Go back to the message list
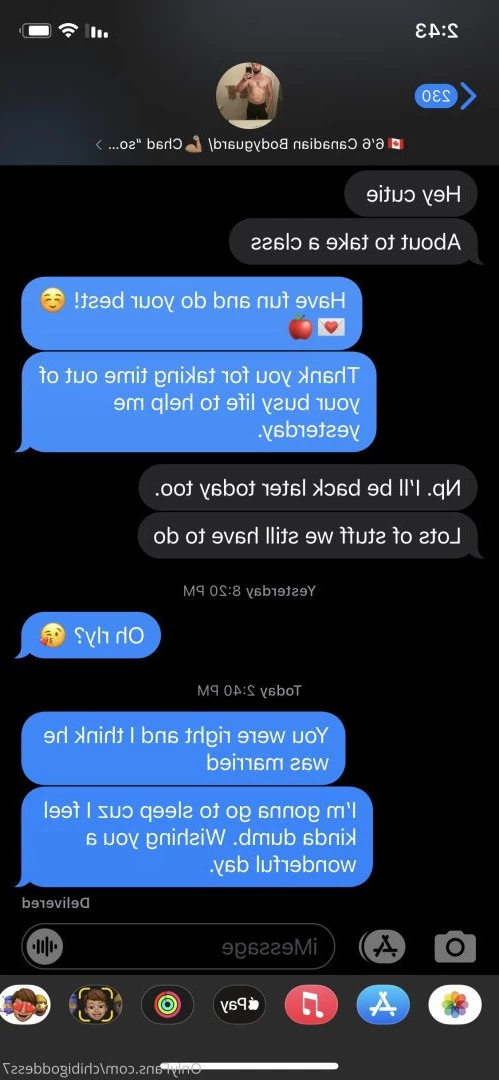This screenshot has width=499, height=1080. pos(446,96)
